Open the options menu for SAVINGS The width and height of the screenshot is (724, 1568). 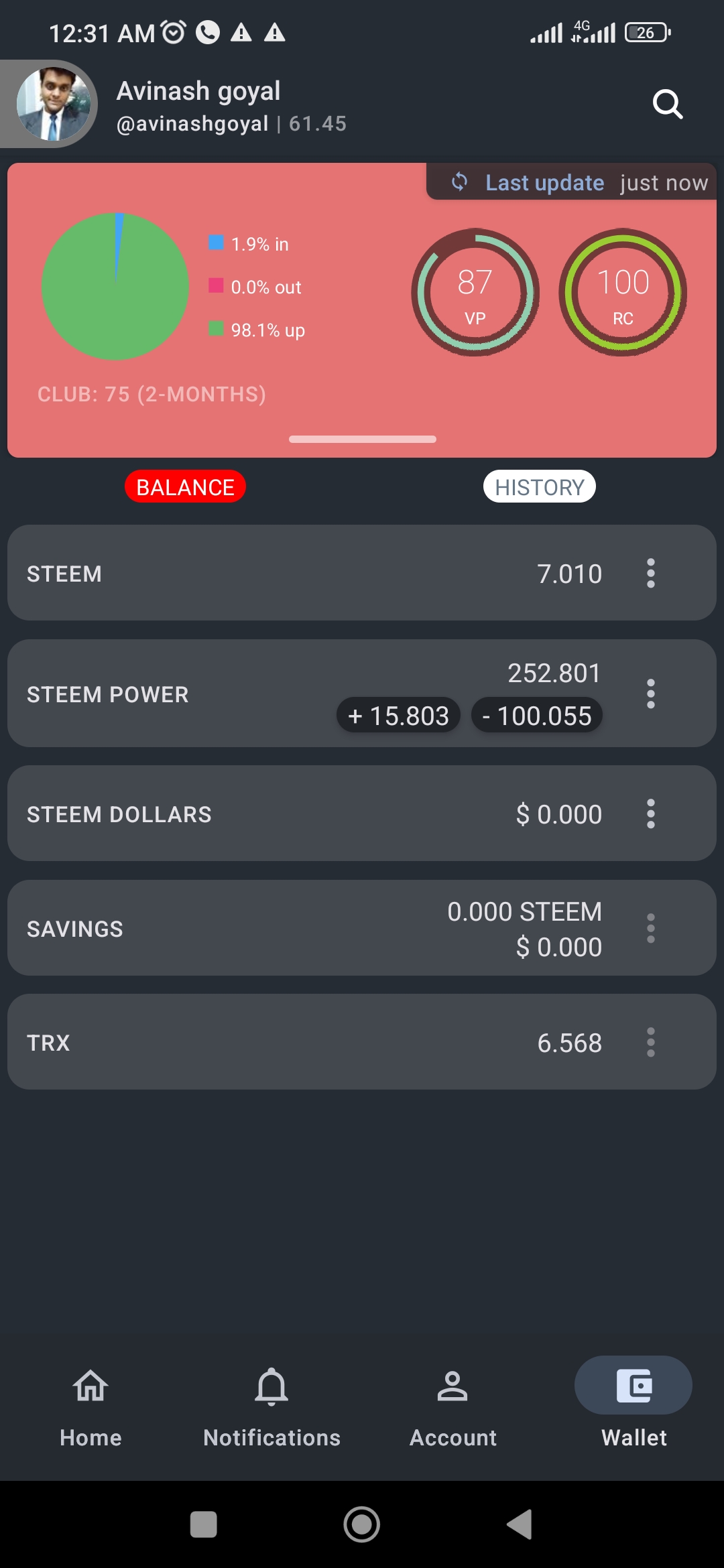tap(650, 928)
